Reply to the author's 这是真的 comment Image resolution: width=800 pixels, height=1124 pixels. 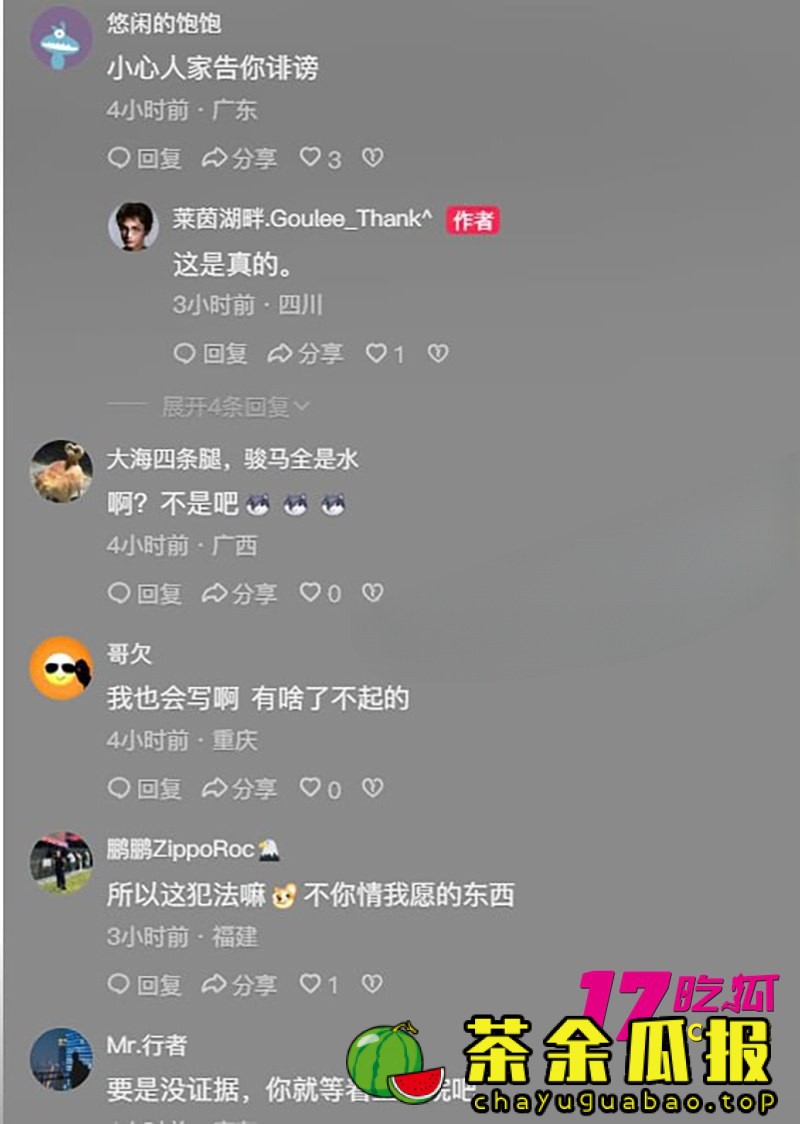210,354
